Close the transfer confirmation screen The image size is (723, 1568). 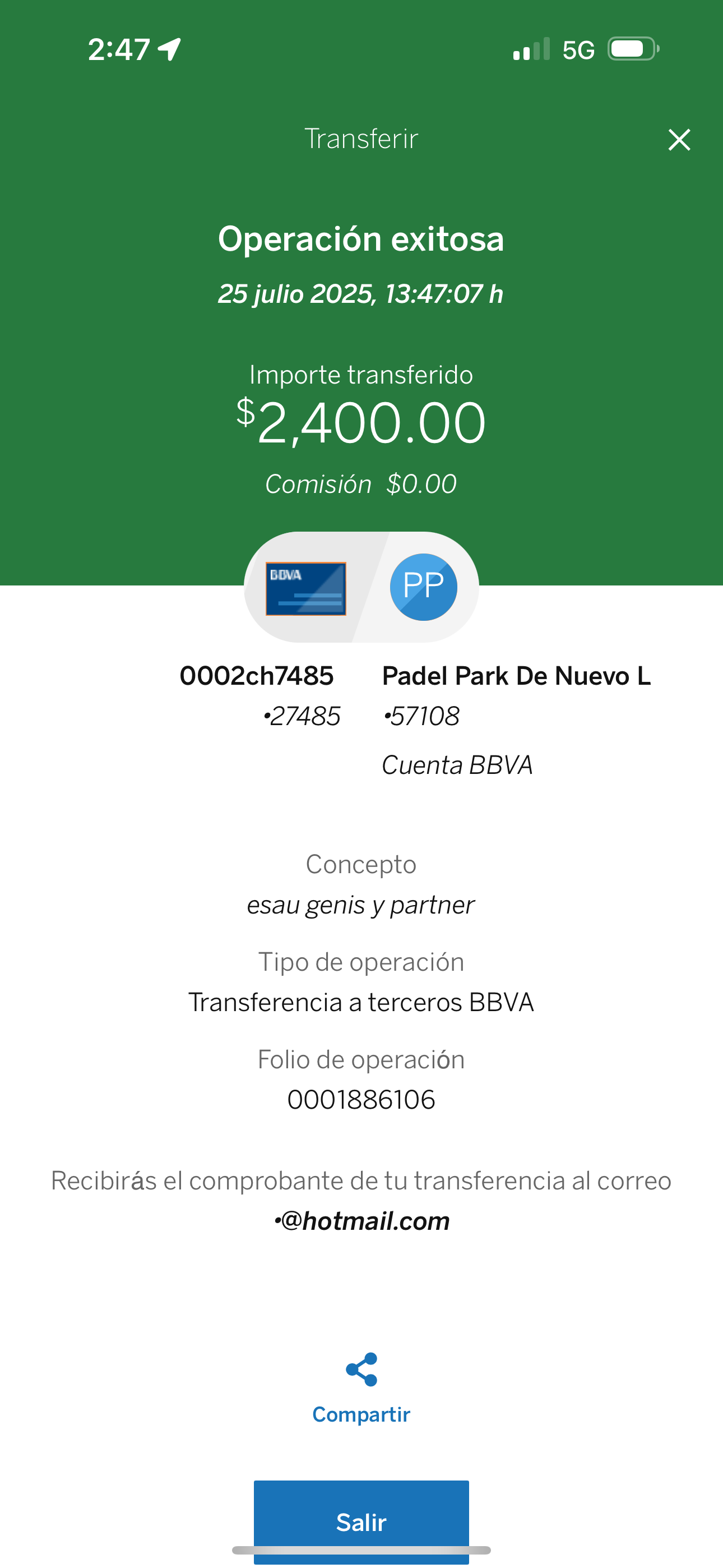click(x=679, y=140)
